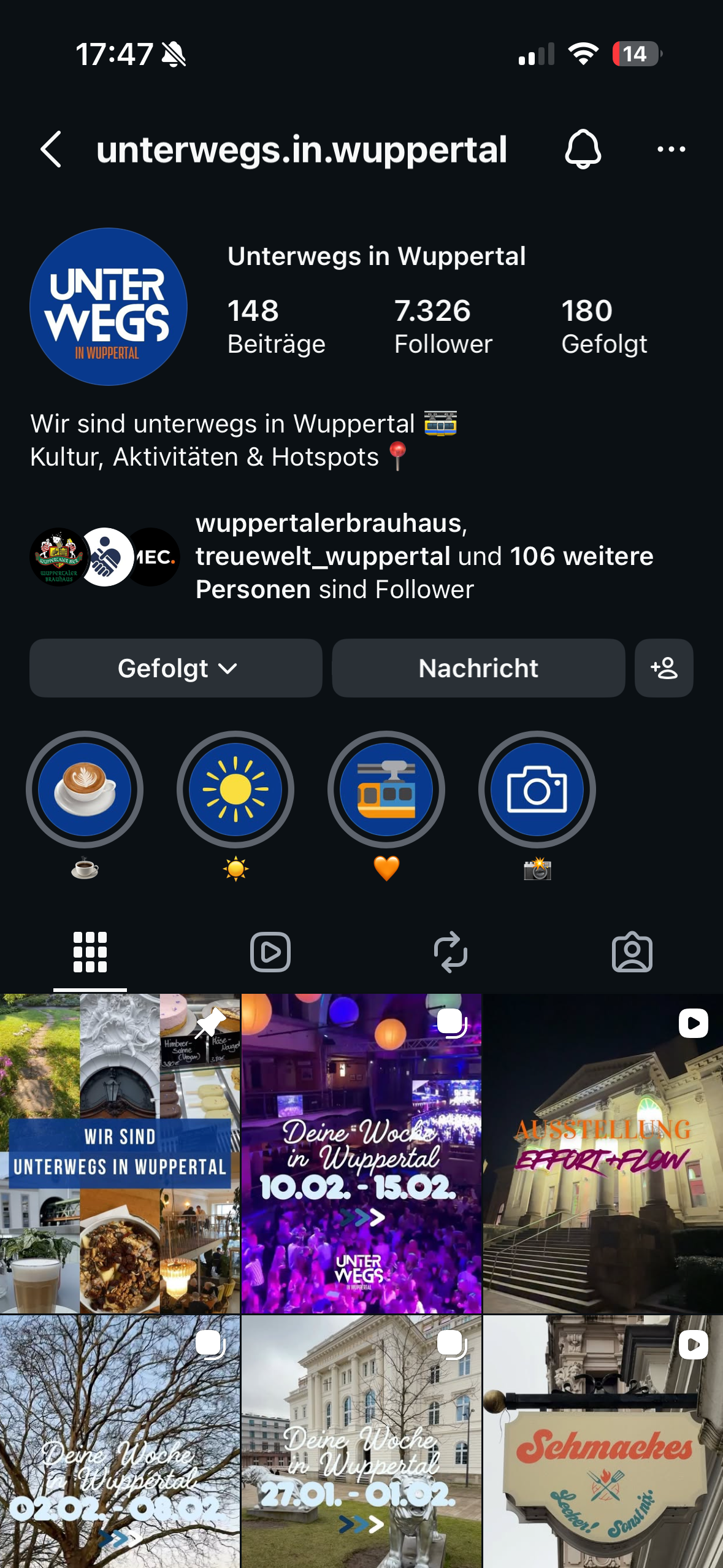The height and width of the screenshot is (1568, 723).
Task: Switch to the Reels tab
Action: [x=270, y=952]
